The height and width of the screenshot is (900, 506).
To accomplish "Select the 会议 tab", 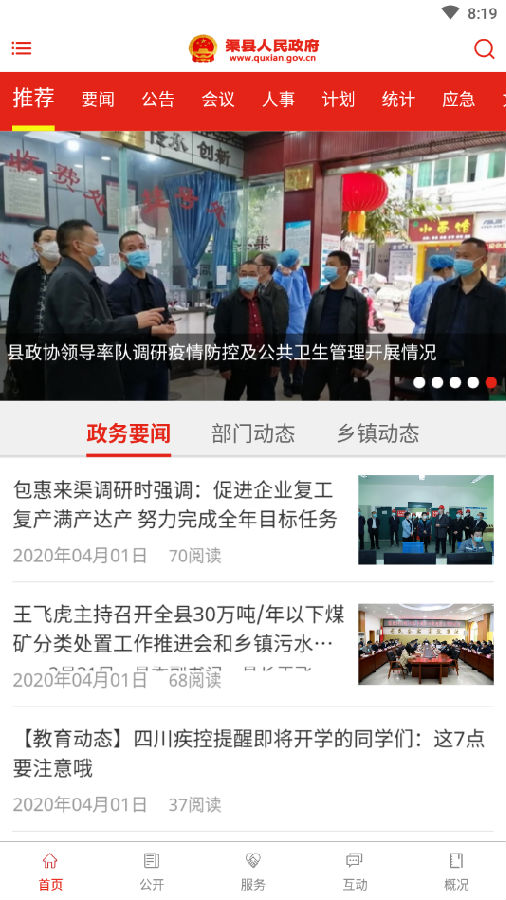I will point(218,99).
